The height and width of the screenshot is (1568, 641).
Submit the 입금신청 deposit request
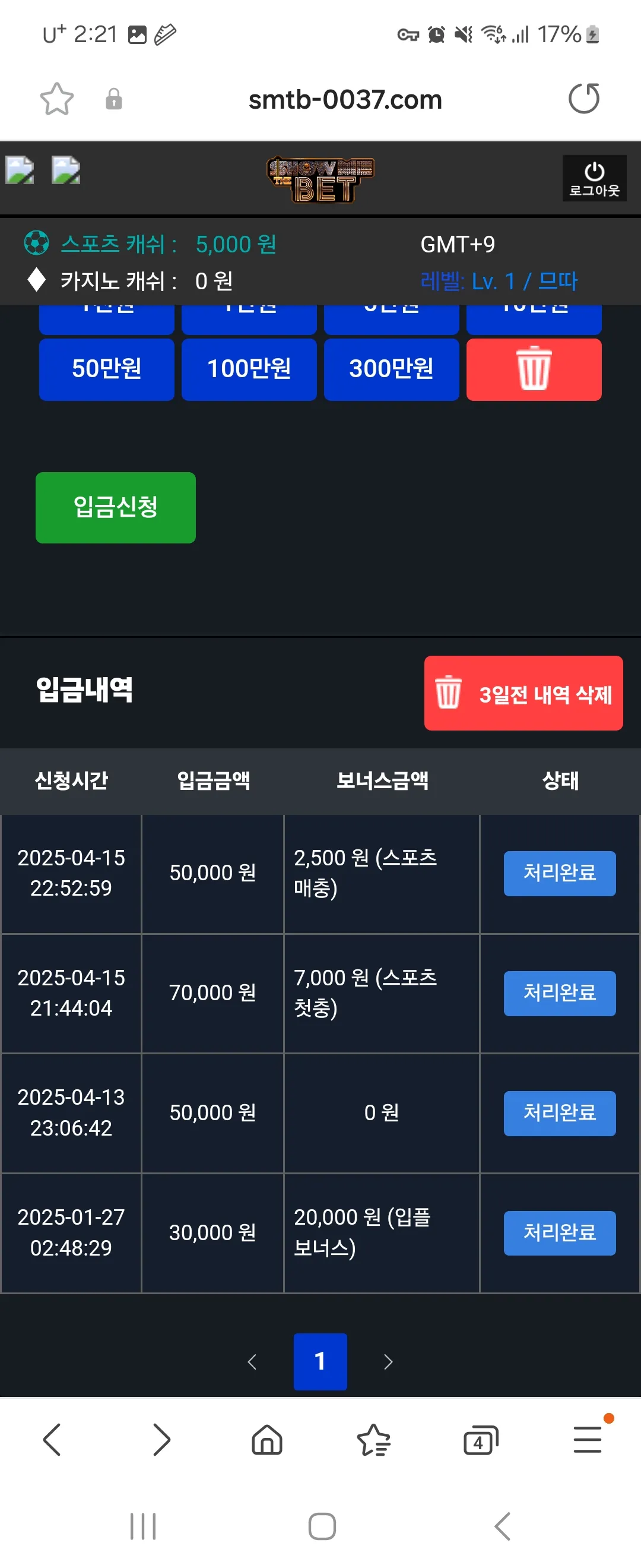coord(116,507)
